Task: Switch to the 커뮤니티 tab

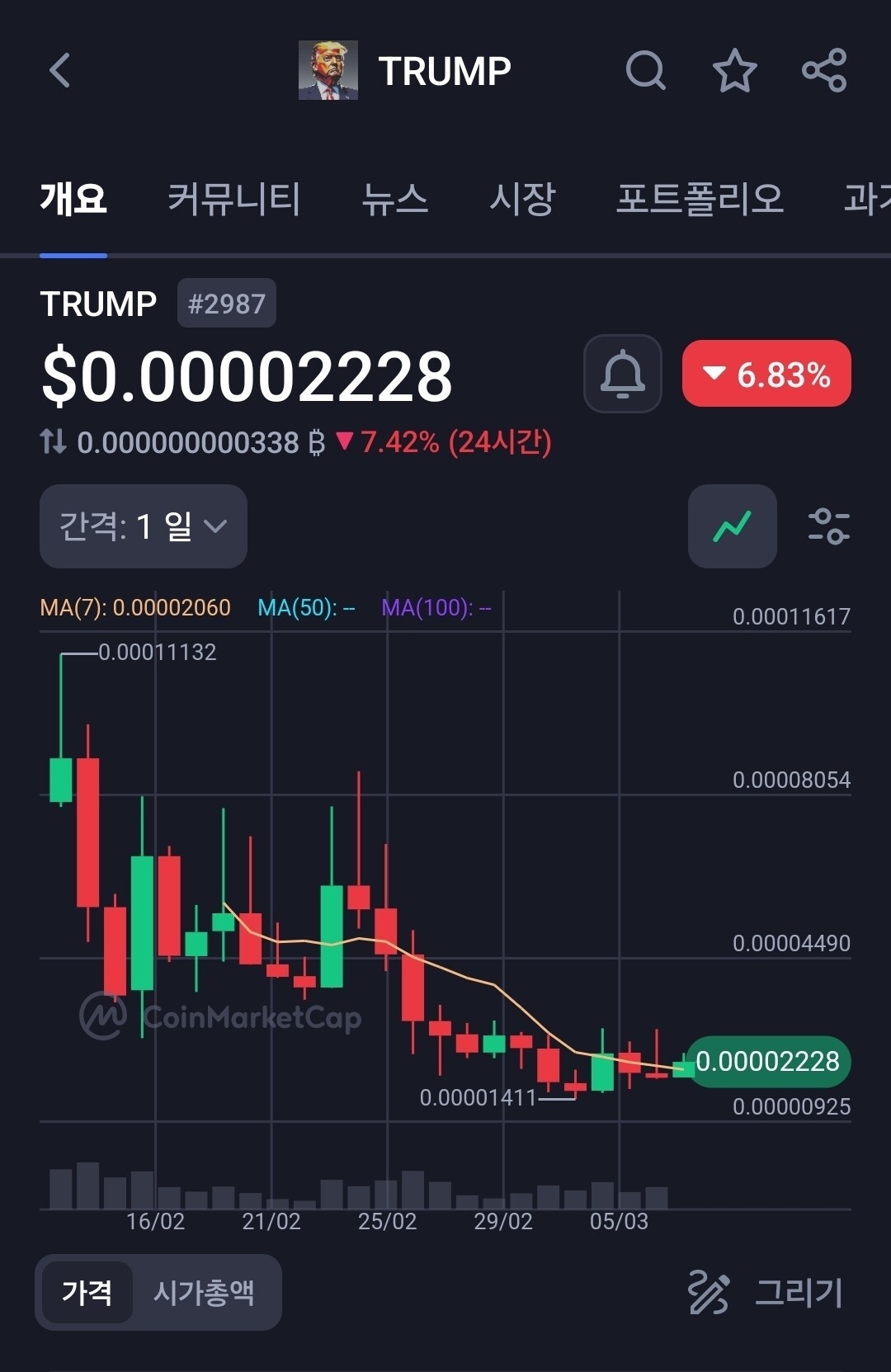Action: [x=233, y=199]
